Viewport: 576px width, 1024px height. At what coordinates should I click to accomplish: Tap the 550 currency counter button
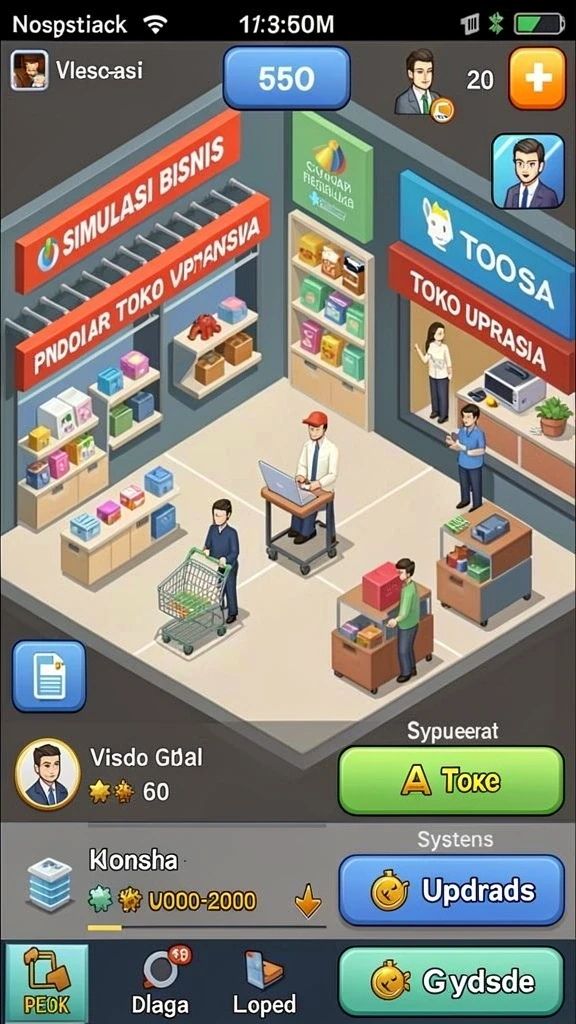click(287, 78)
